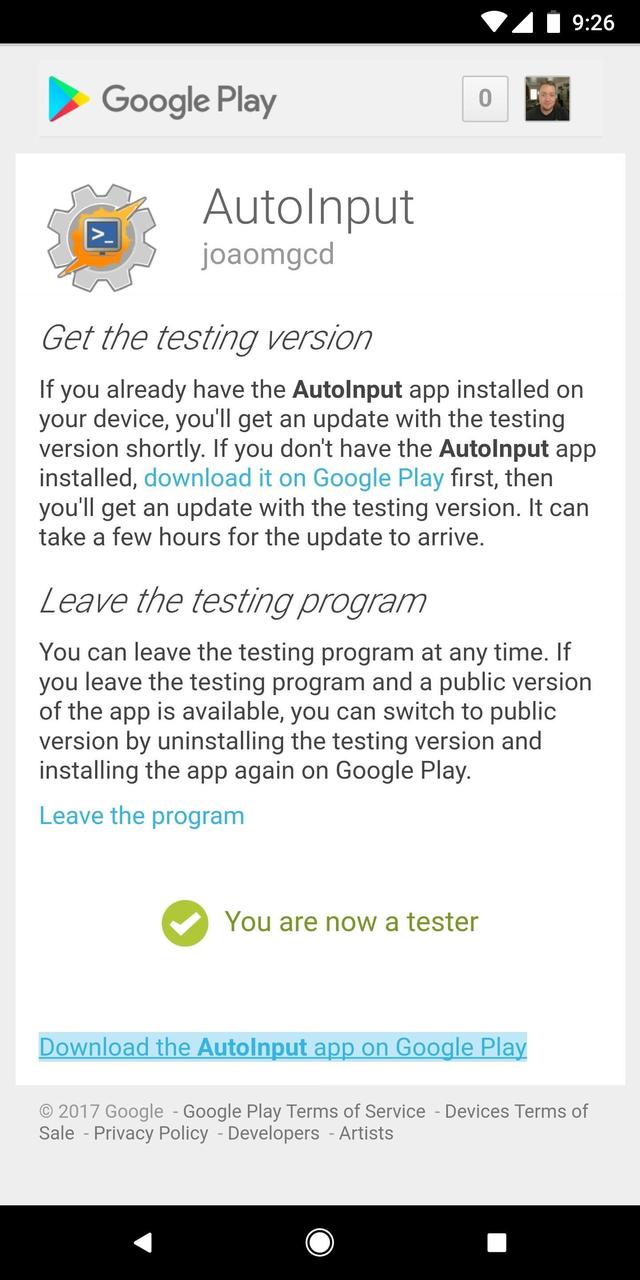The width and height of the screenshot is (640, 1280).
Task: Open Google Play Terms of Service
Action: tap(304, 1111)
